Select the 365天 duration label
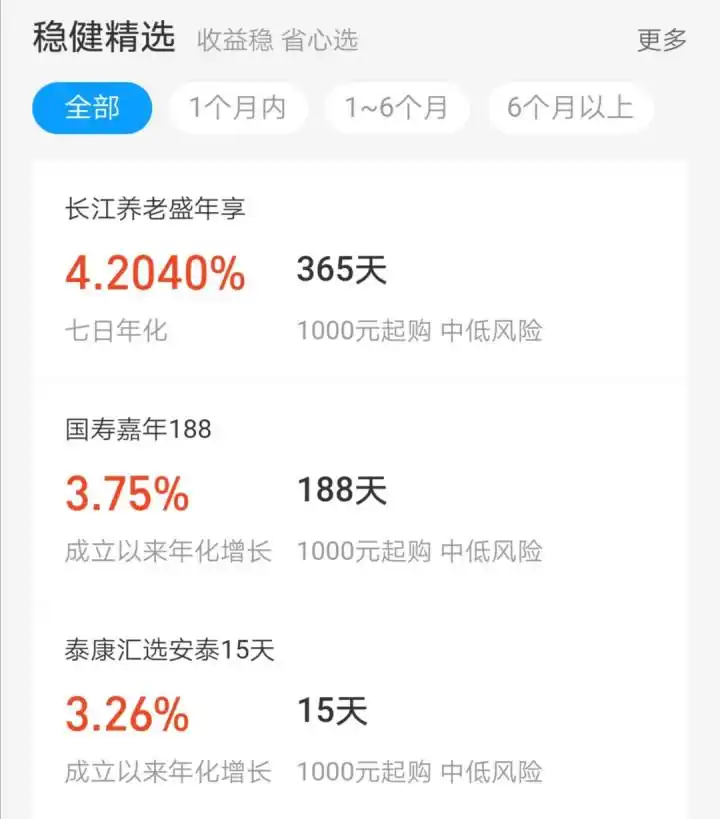 pos(342,268)
